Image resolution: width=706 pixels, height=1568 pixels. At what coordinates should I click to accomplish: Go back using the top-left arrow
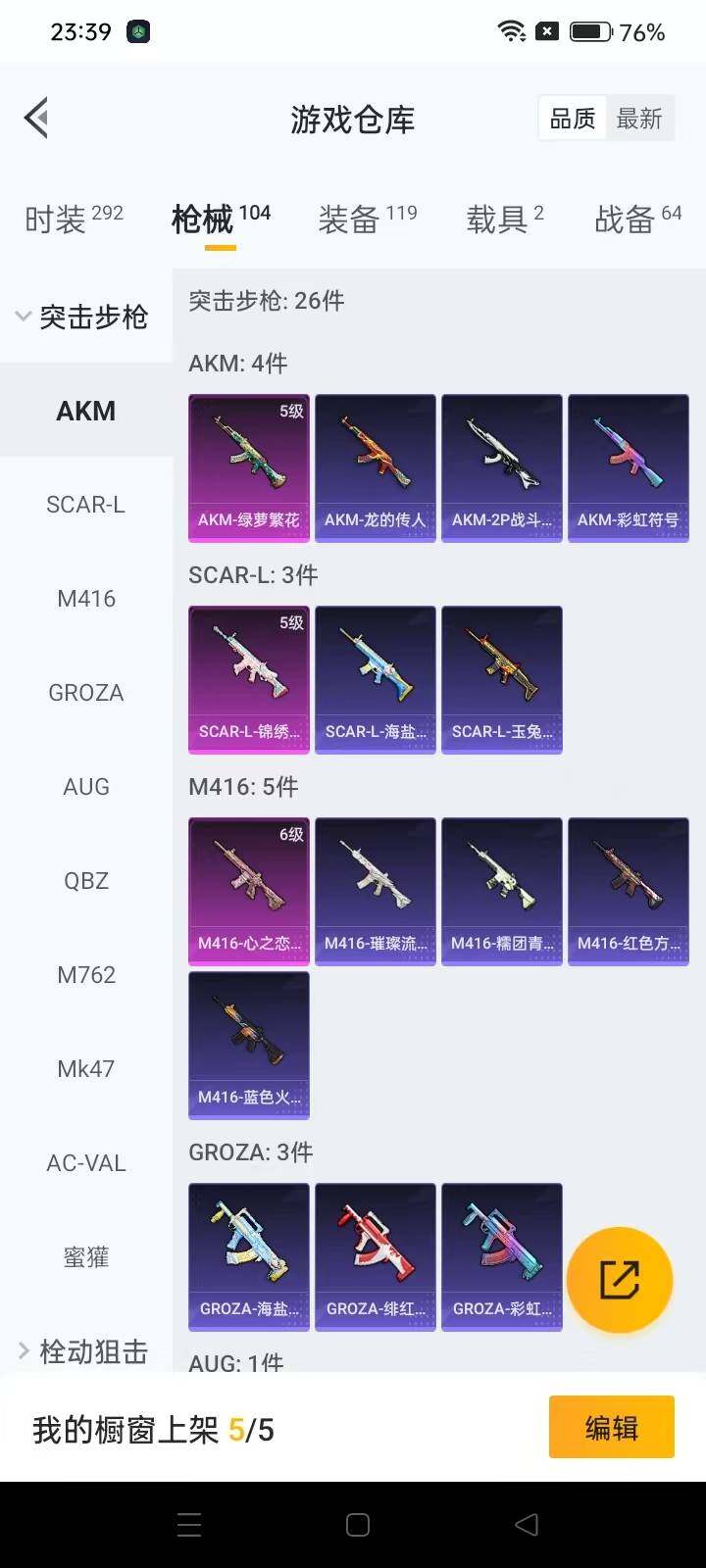pos(37,119)
